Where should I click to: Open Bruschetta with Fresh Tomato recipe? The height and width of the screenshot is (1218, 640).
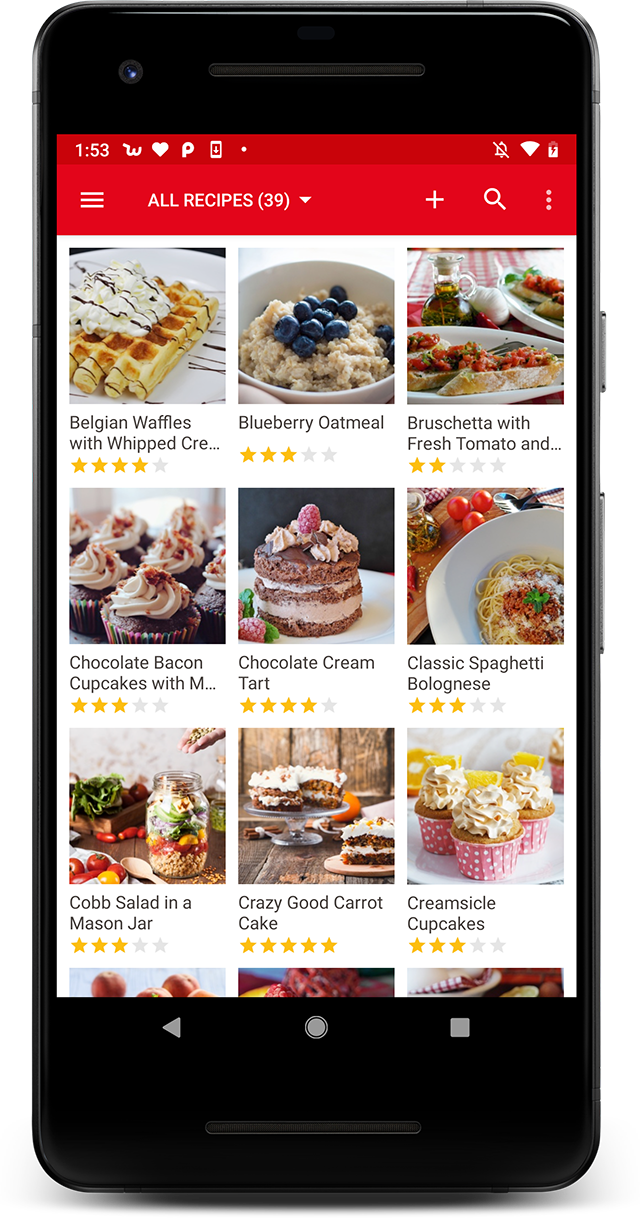pos(485,361)
